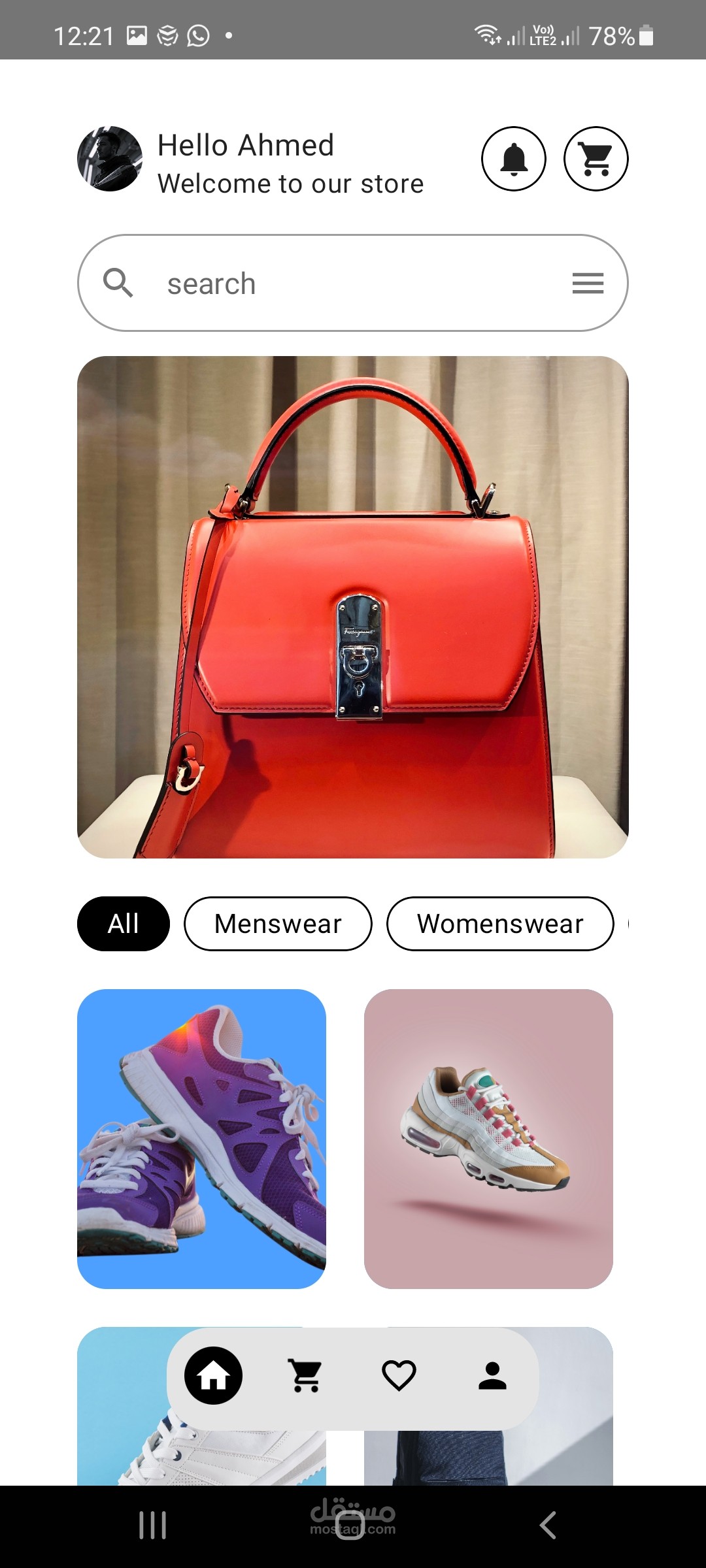This screenshot has height=1568, width=706.
Task: Go back with system back button
Action: 548,1526
